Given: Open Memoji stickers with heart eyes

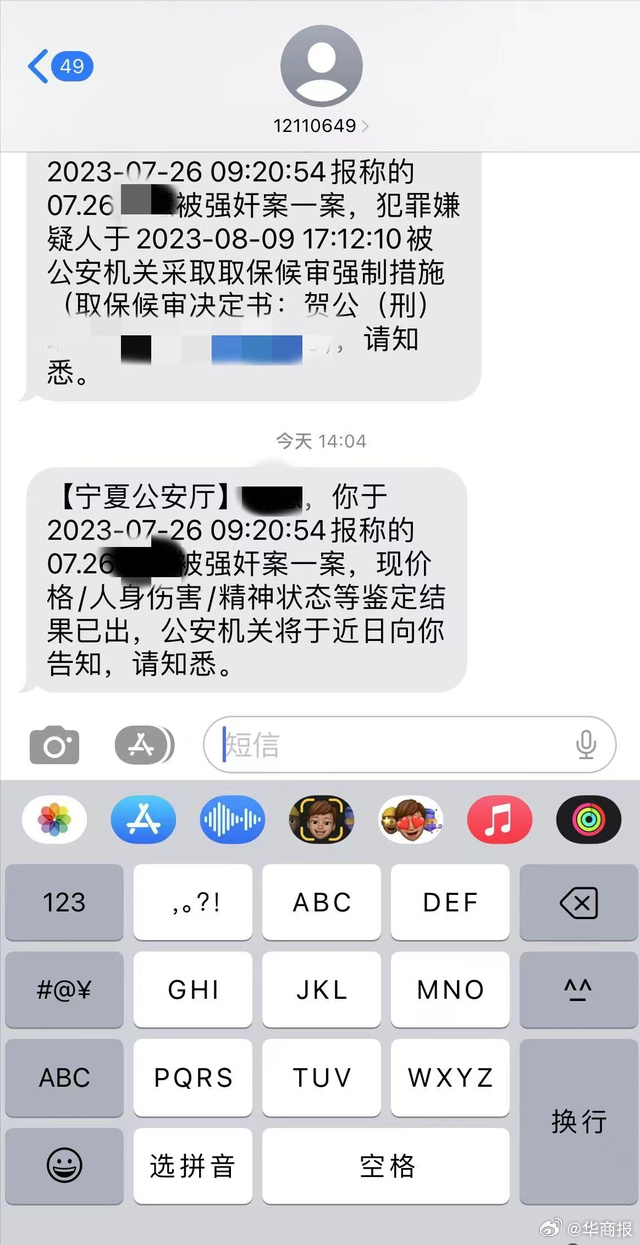Looking at the screenshot, I should (410, 821).
